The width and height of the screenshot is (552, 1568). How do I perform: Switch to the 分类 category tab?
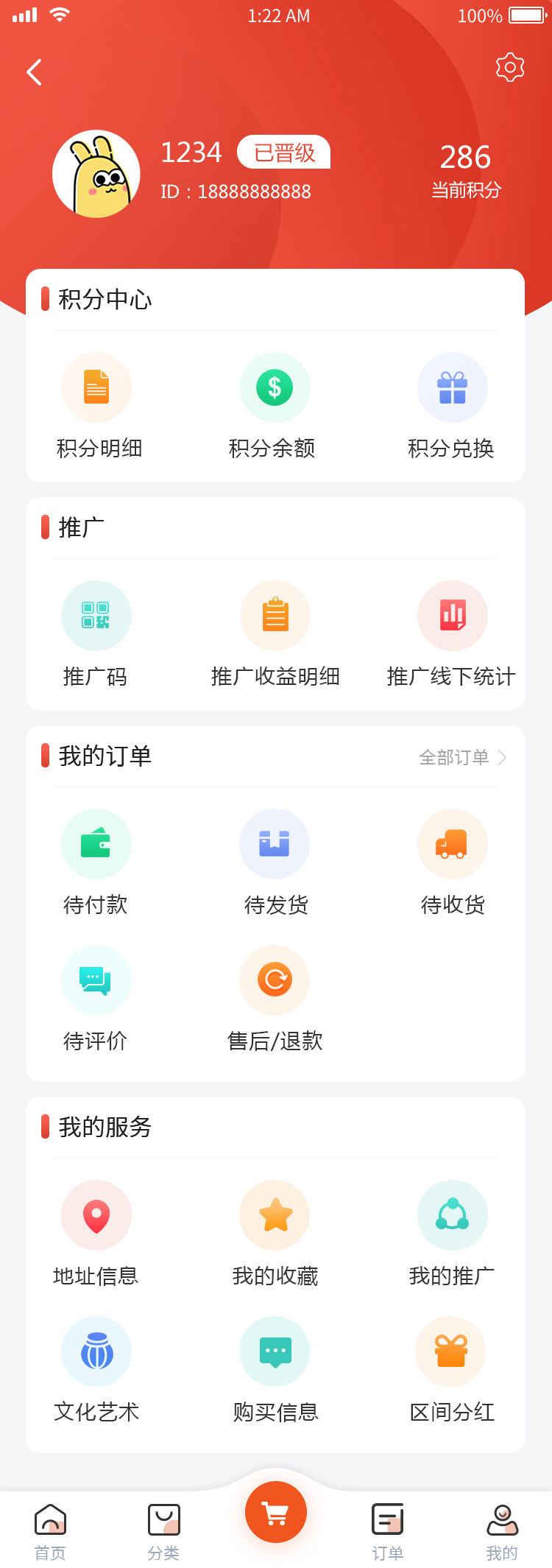pos(163,1531)
